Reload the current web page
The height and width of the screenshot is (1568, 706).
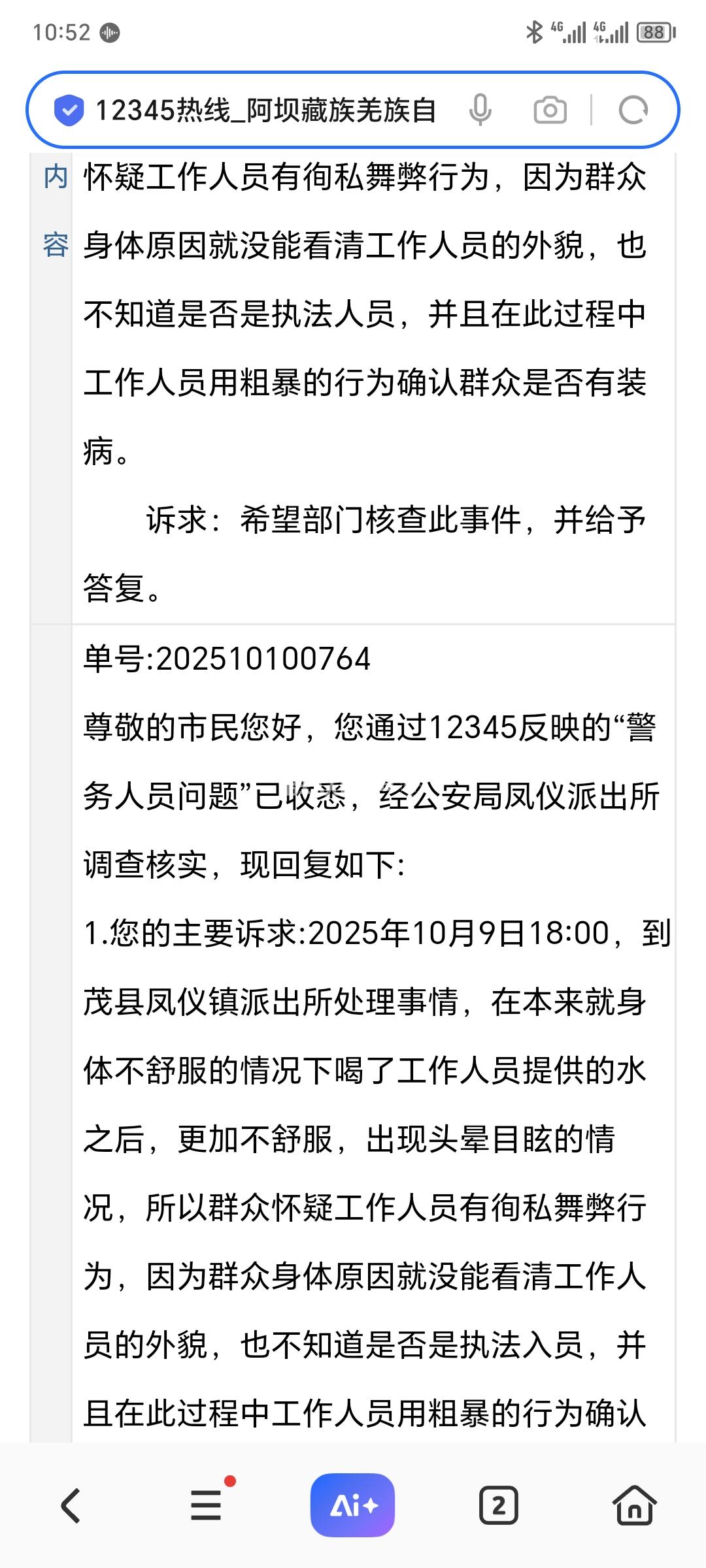[633, 110]
